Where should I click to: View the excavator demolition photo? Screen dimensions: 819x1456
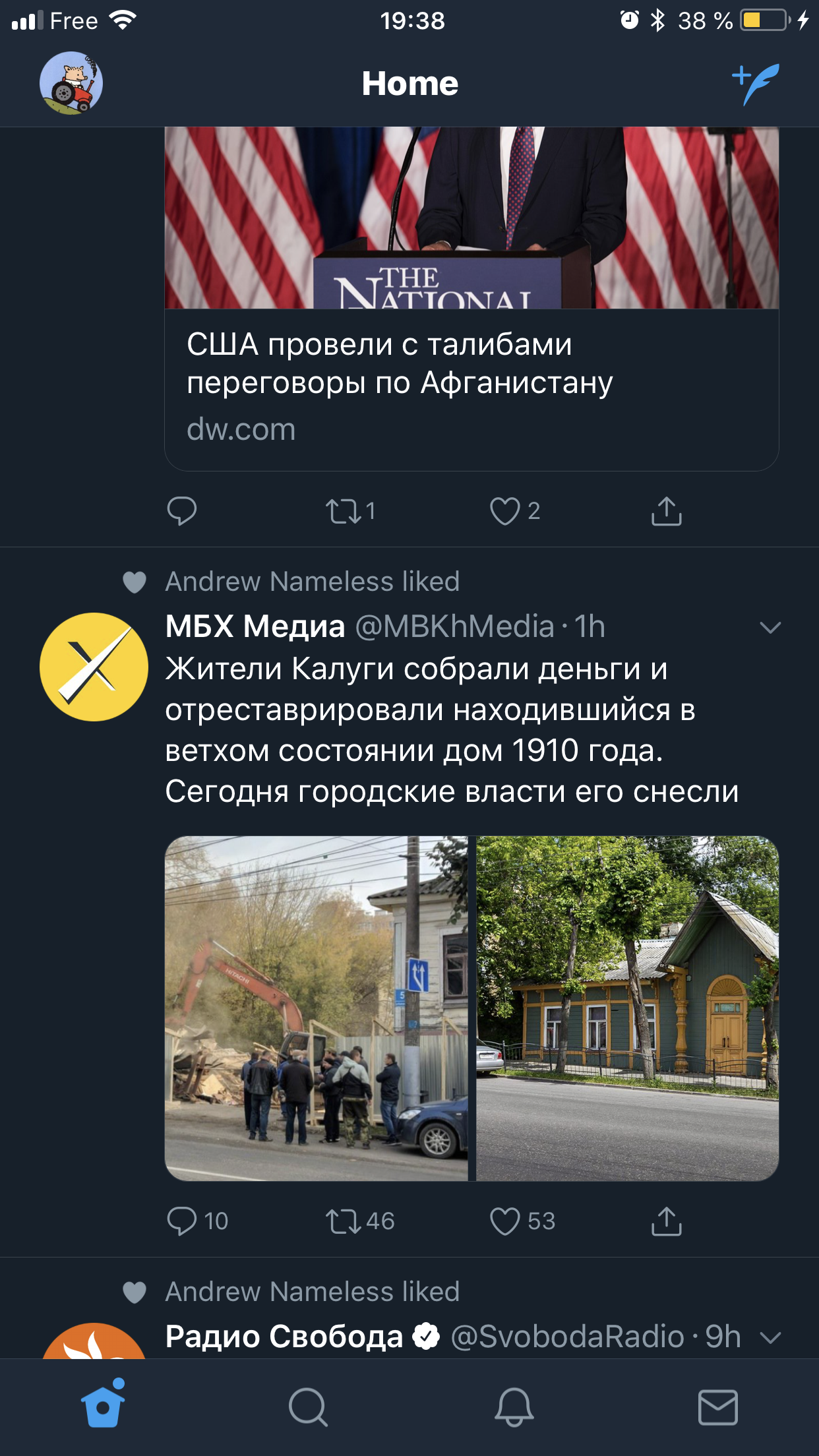point(317,1008)
